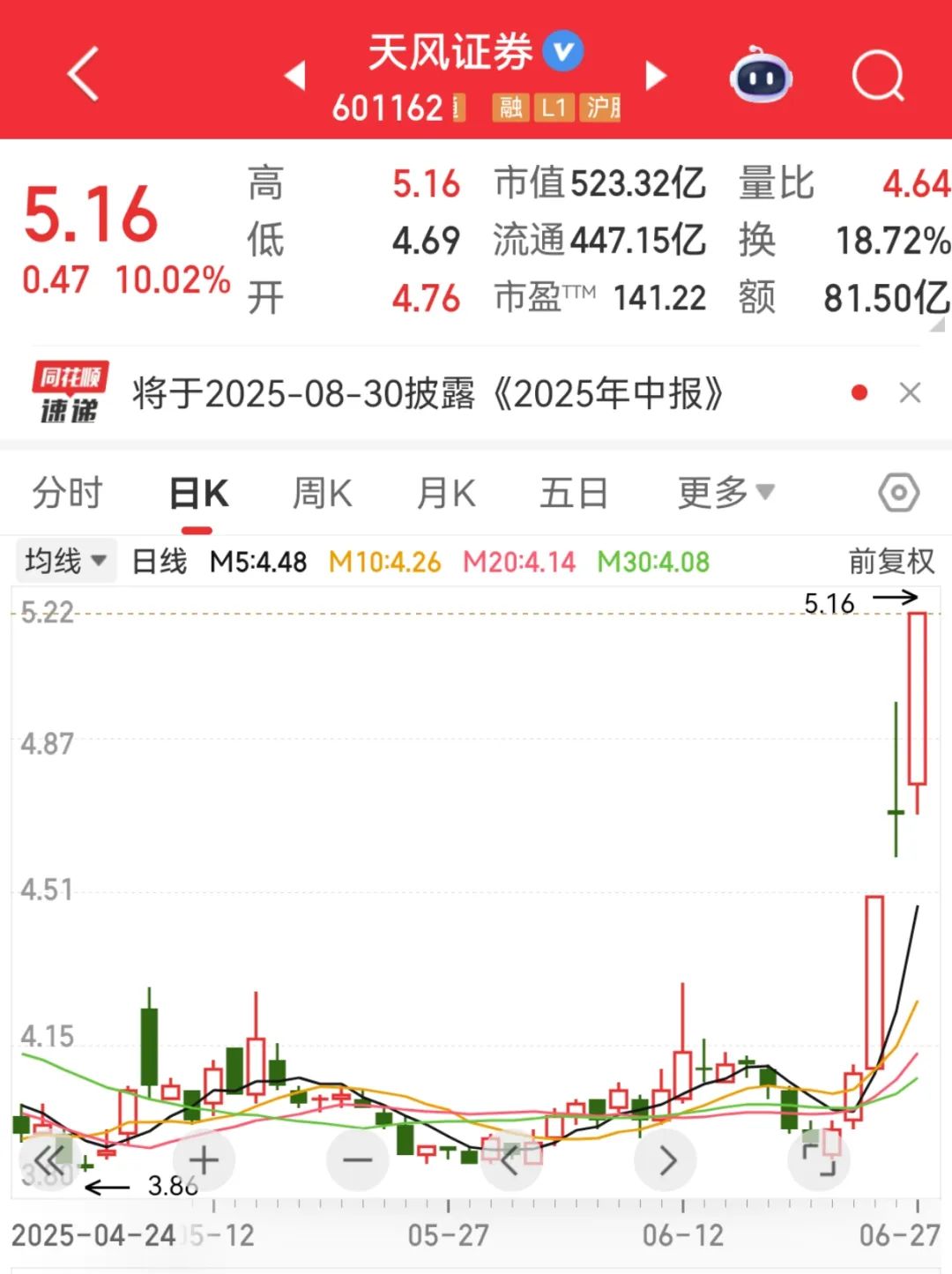
Task: Zoom out the K-line chart
Action: [357, 1160]
